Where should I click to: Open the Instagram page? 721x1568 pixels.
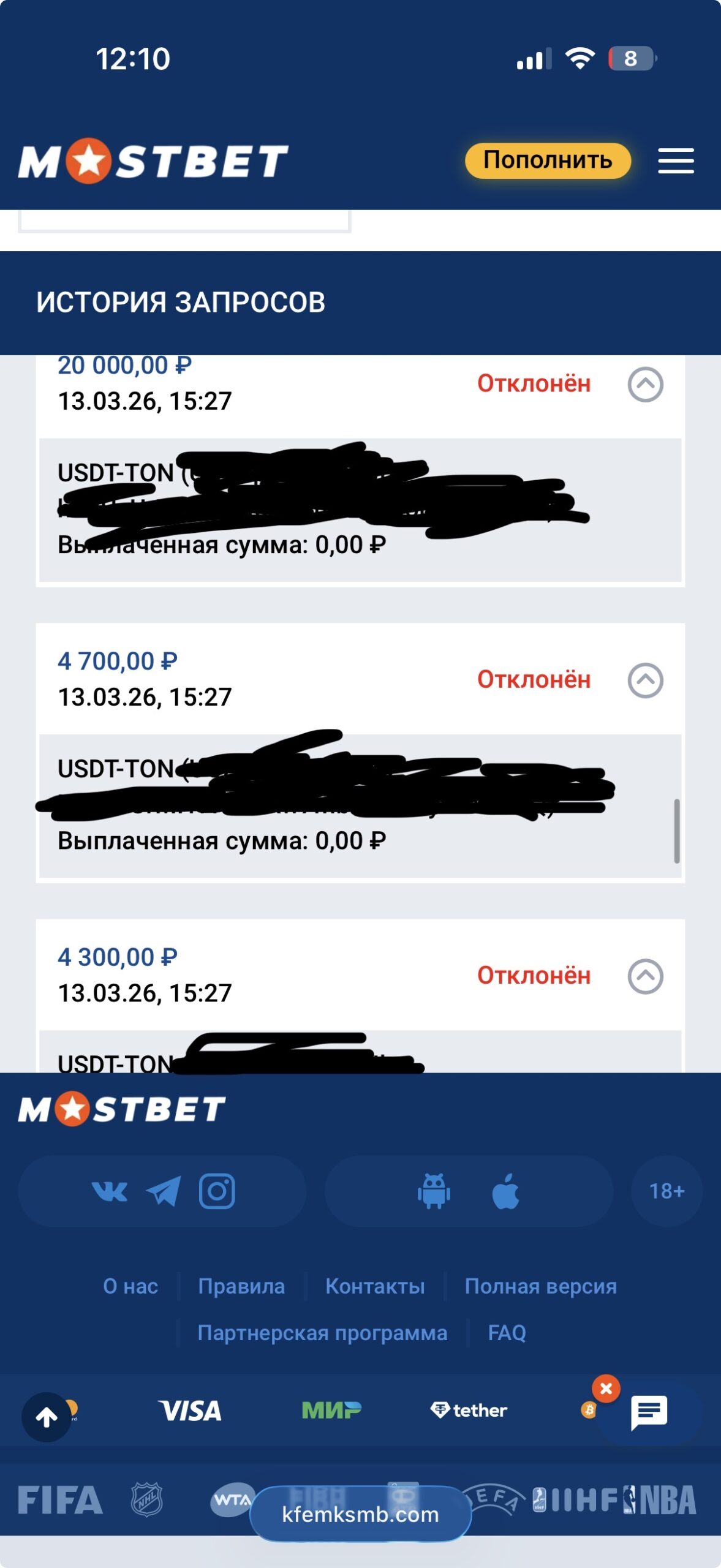click(x=217, y=1191)
